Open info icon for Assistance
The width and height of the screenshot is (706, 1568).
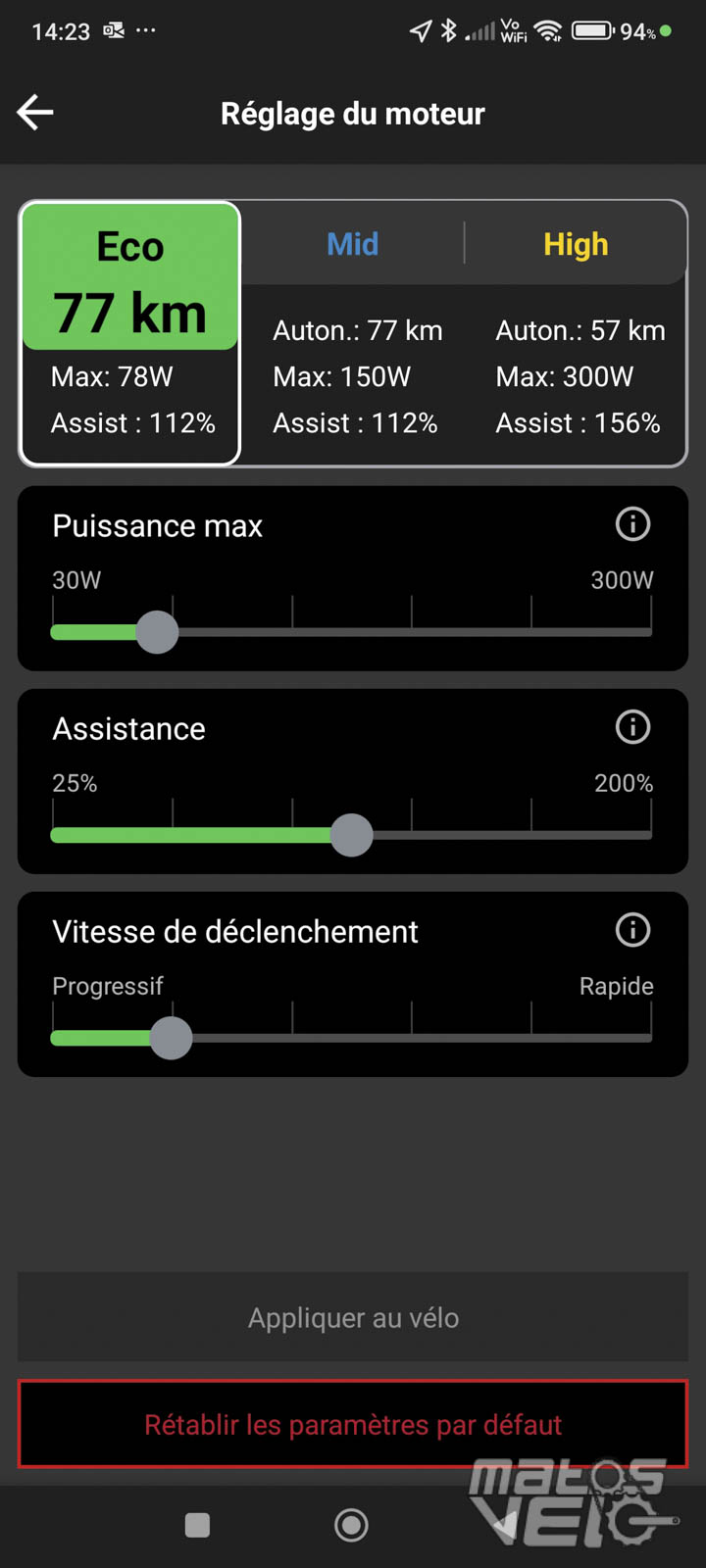[x=632, y=727]
